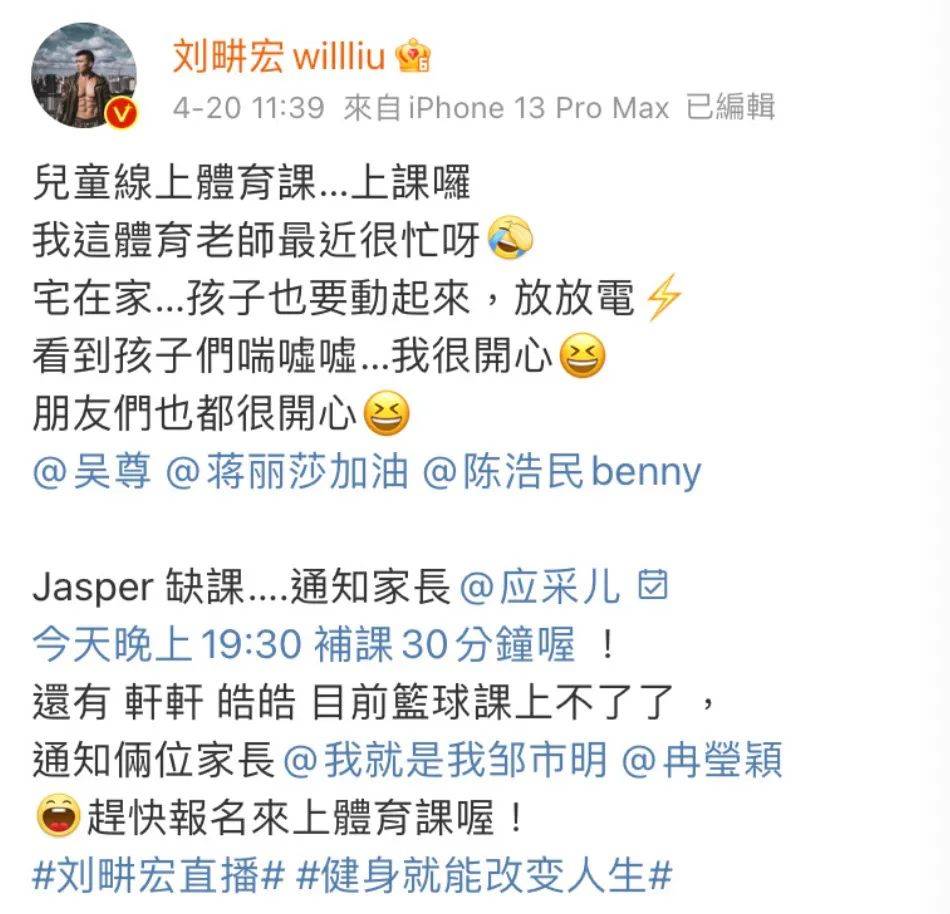Open mention @应采儿
Screen dimensions: 950x914
[540, 588]
